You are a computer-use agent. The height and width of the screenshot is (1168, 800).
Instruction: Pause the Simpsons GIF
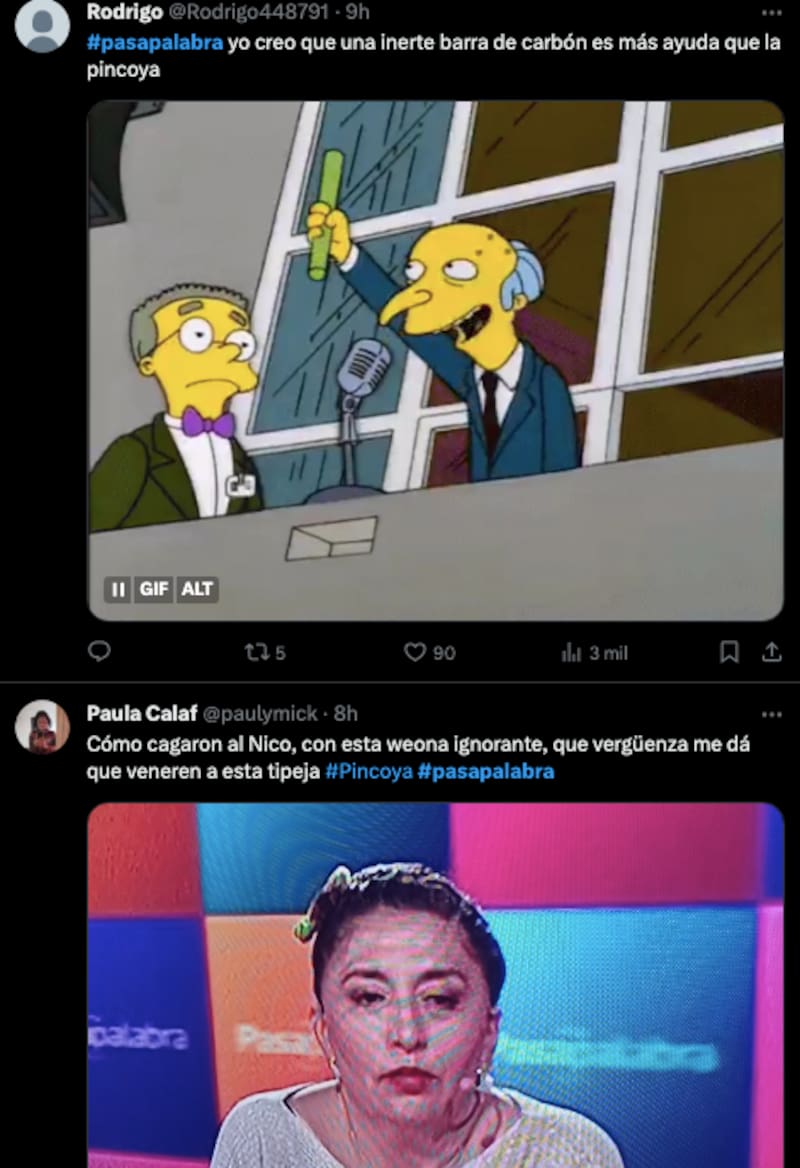[x=118, y=589]
